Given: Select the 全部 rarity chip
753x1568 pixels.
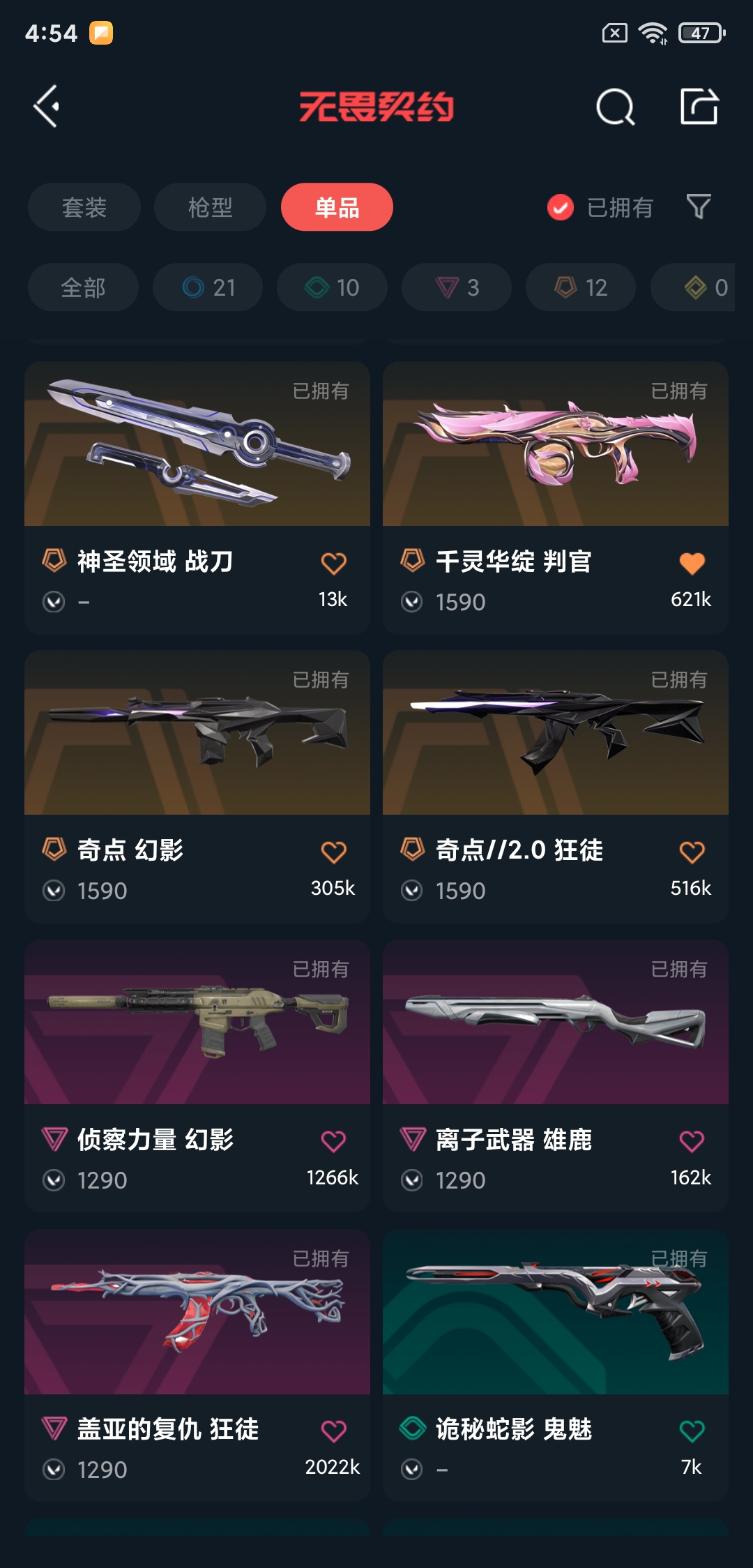Looking at the screenshot, I should coord(83,287).
